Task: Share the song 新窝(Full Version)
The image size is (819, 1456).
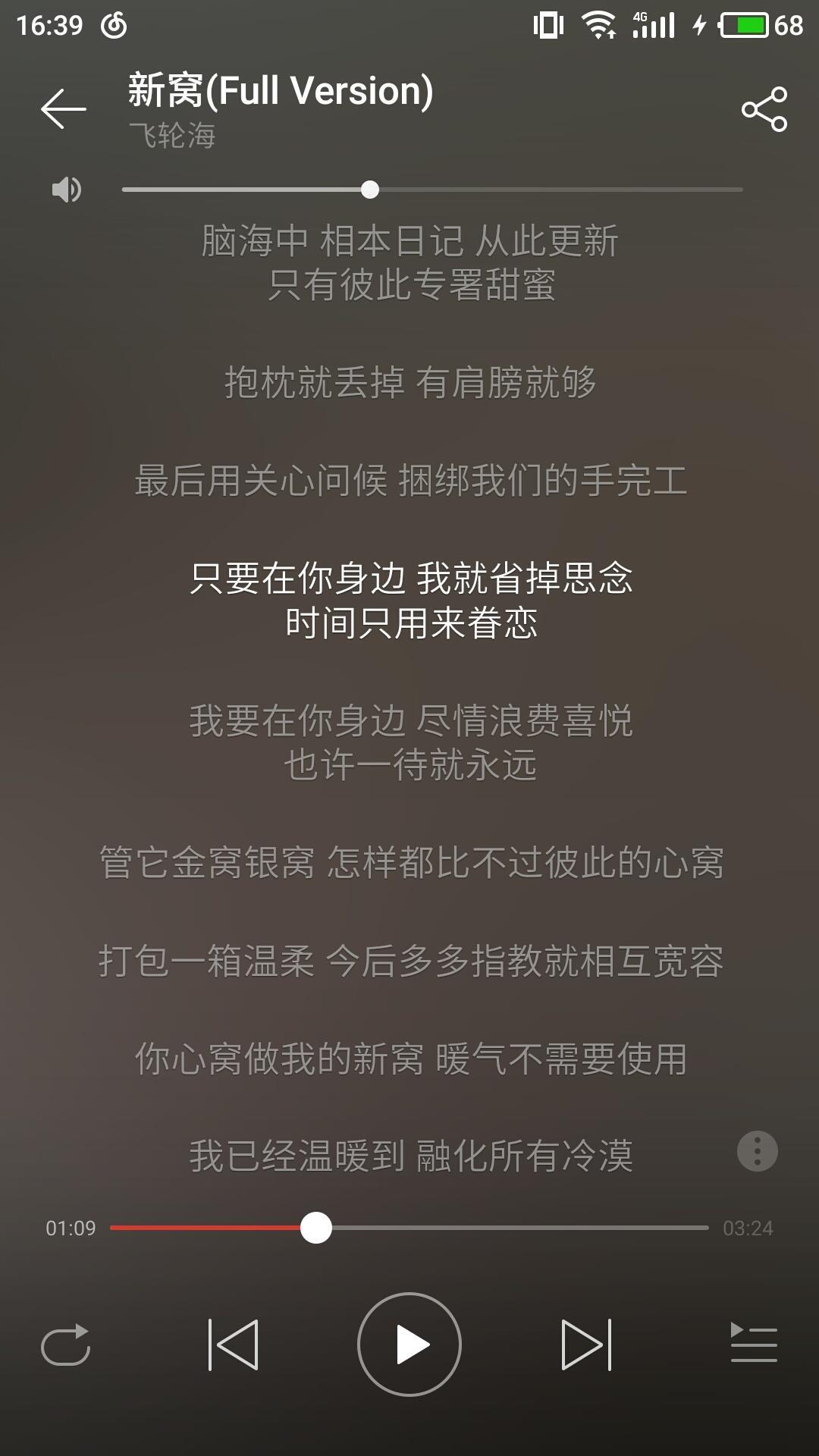Action: pyautogui.click(x=764, y=109)
